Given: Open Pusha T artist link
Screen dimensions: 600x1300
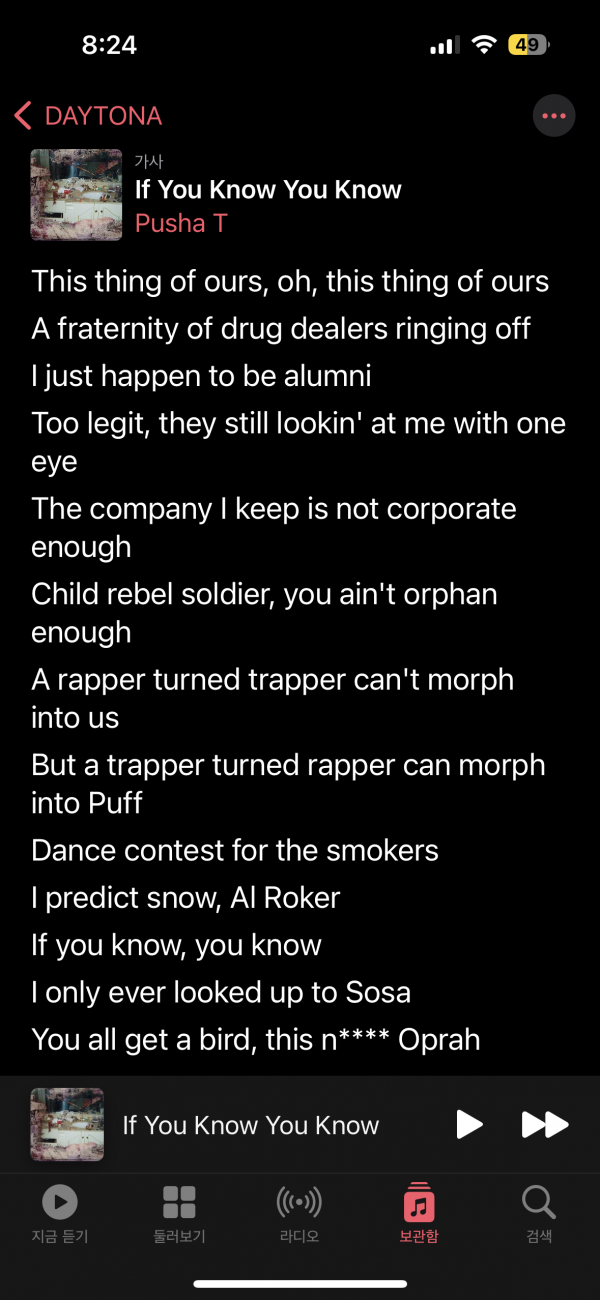Looking at the screenshot, I should [x=181, y=223].
